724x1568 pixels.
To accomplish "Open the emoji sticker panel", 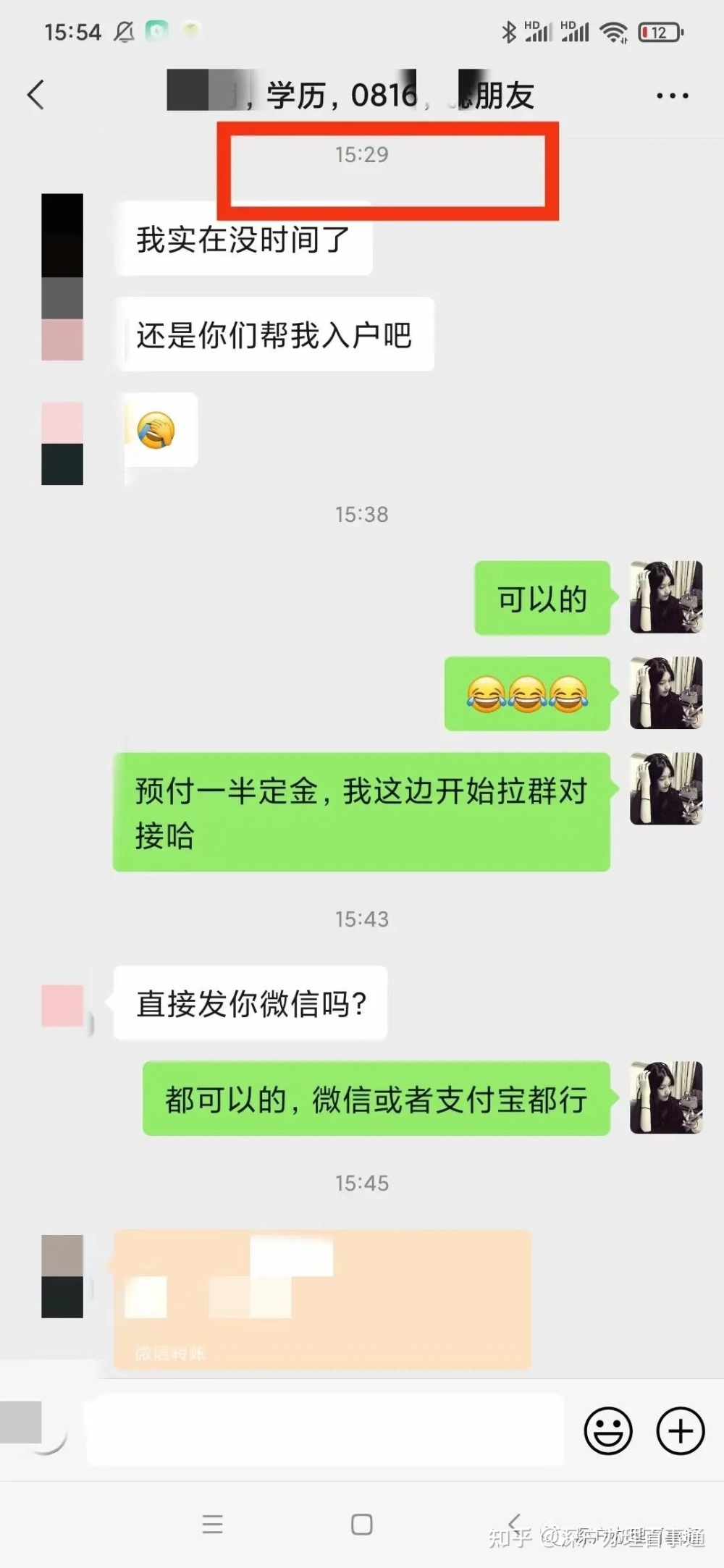I will (607, 1430).
